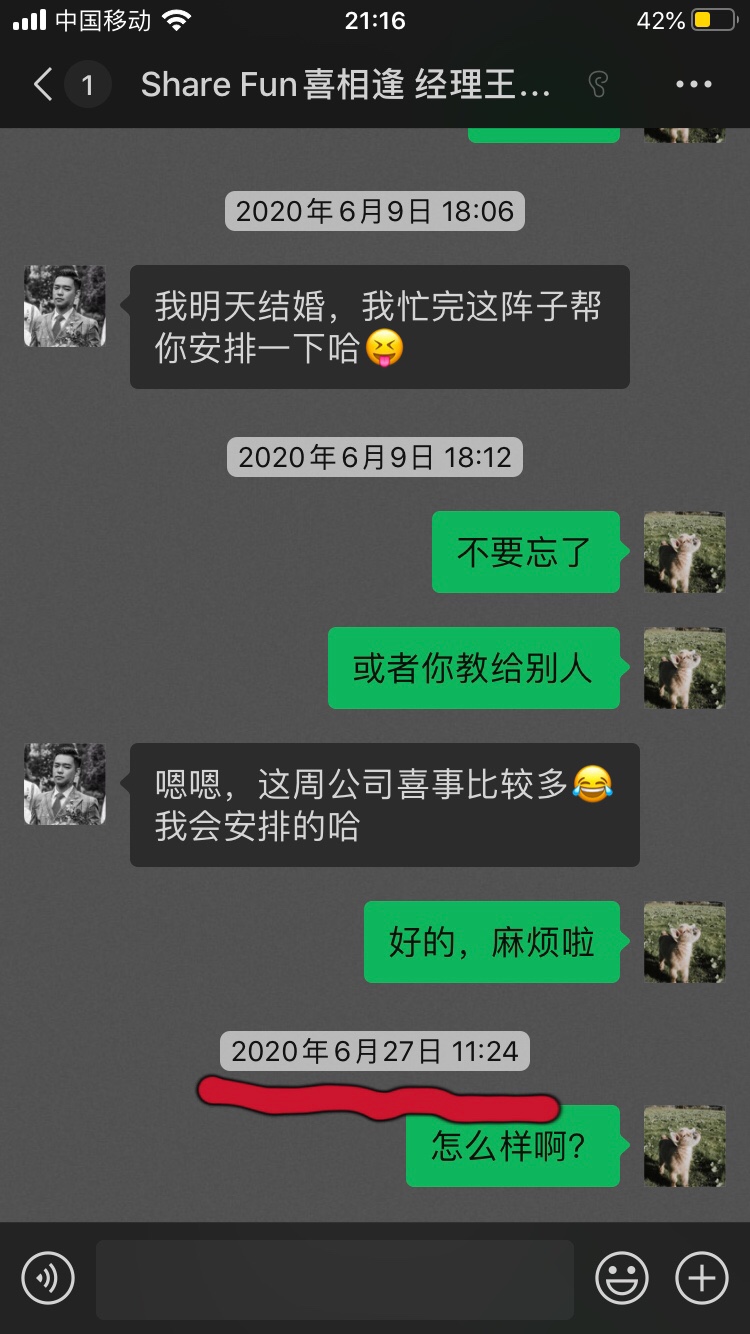Screen dimensions: 750x1334
Task: Switch to voice message input
Action: [x=48, y=1278]
